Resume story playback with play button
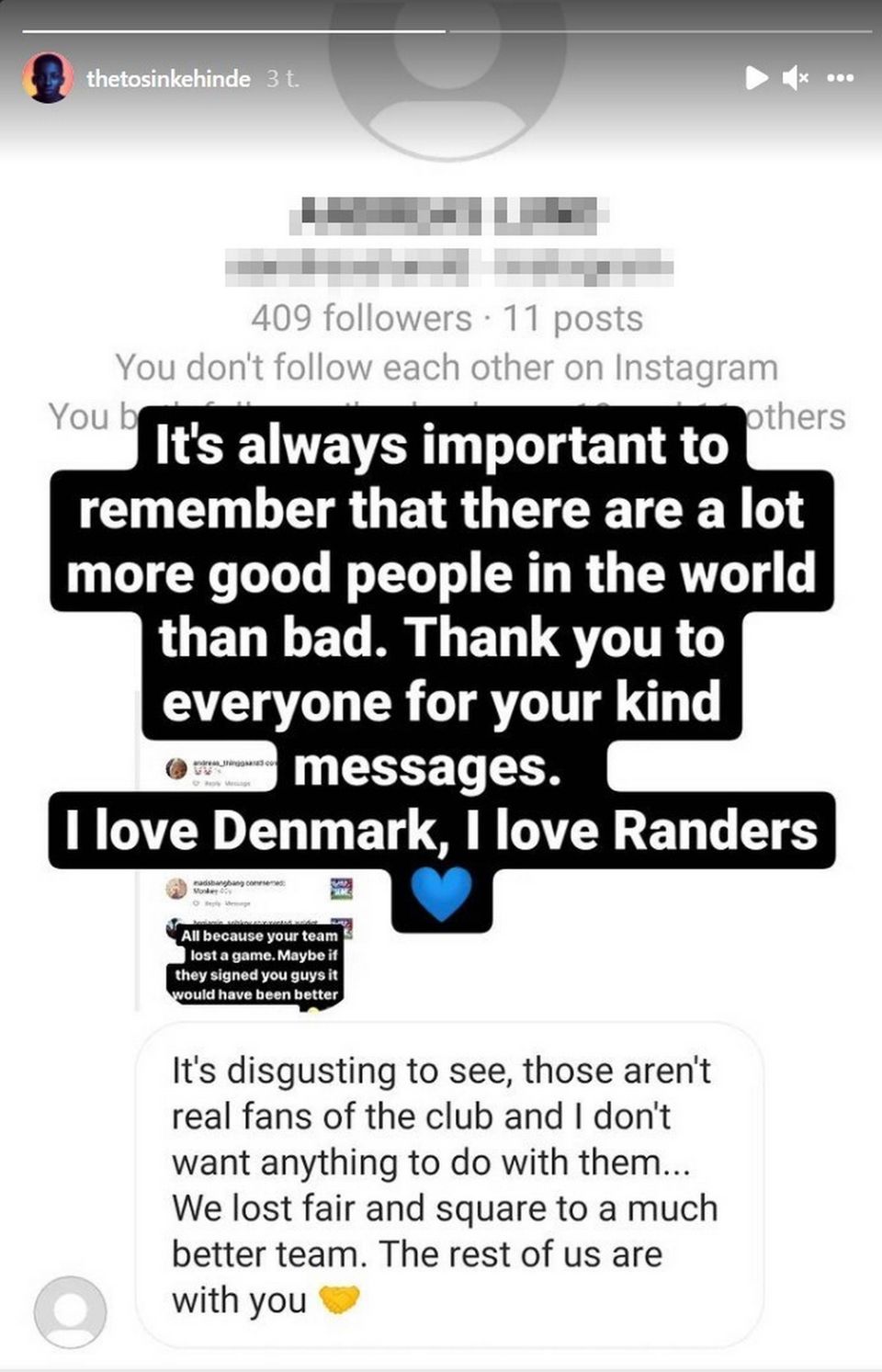This screenshot has width=882, height=1372. coord(756,78)
